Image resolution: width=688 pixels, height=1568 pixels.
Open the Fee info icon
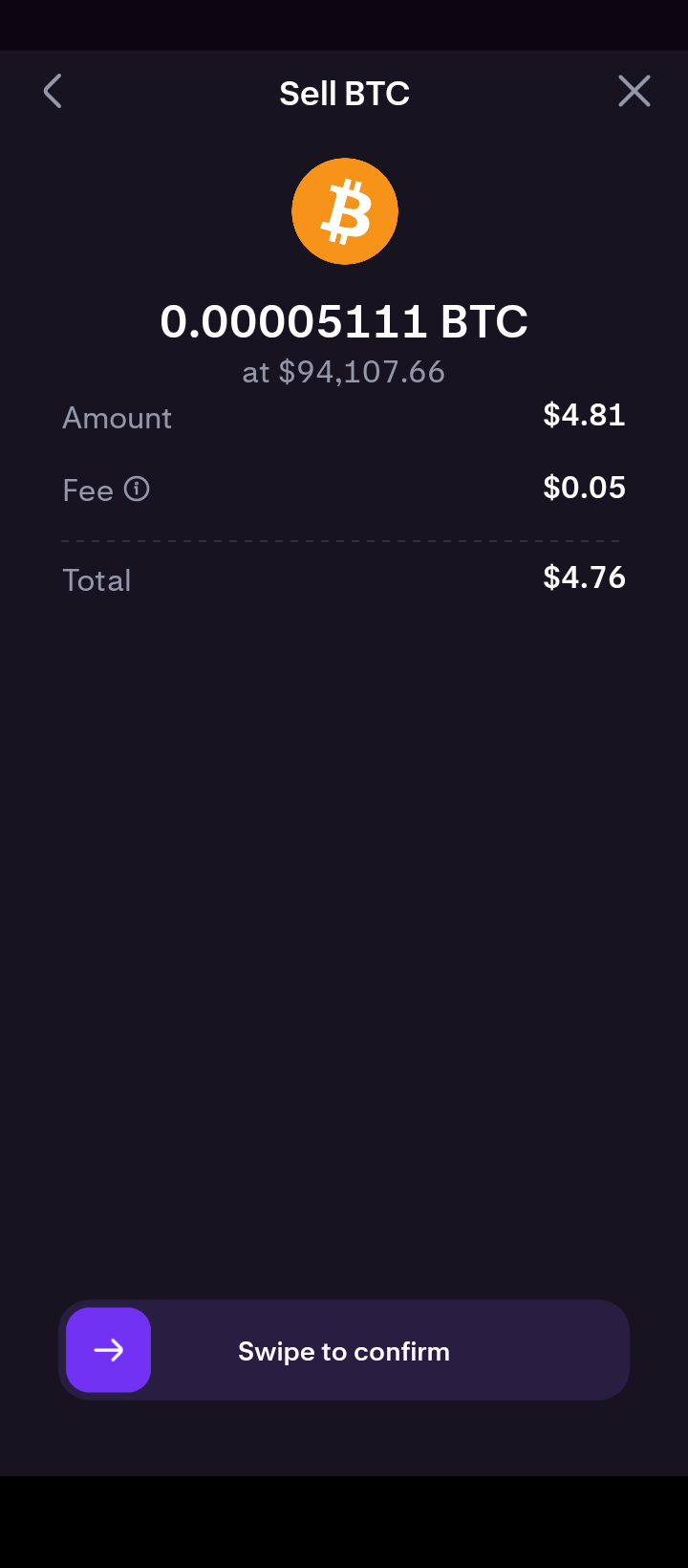[x=137, y=490]
